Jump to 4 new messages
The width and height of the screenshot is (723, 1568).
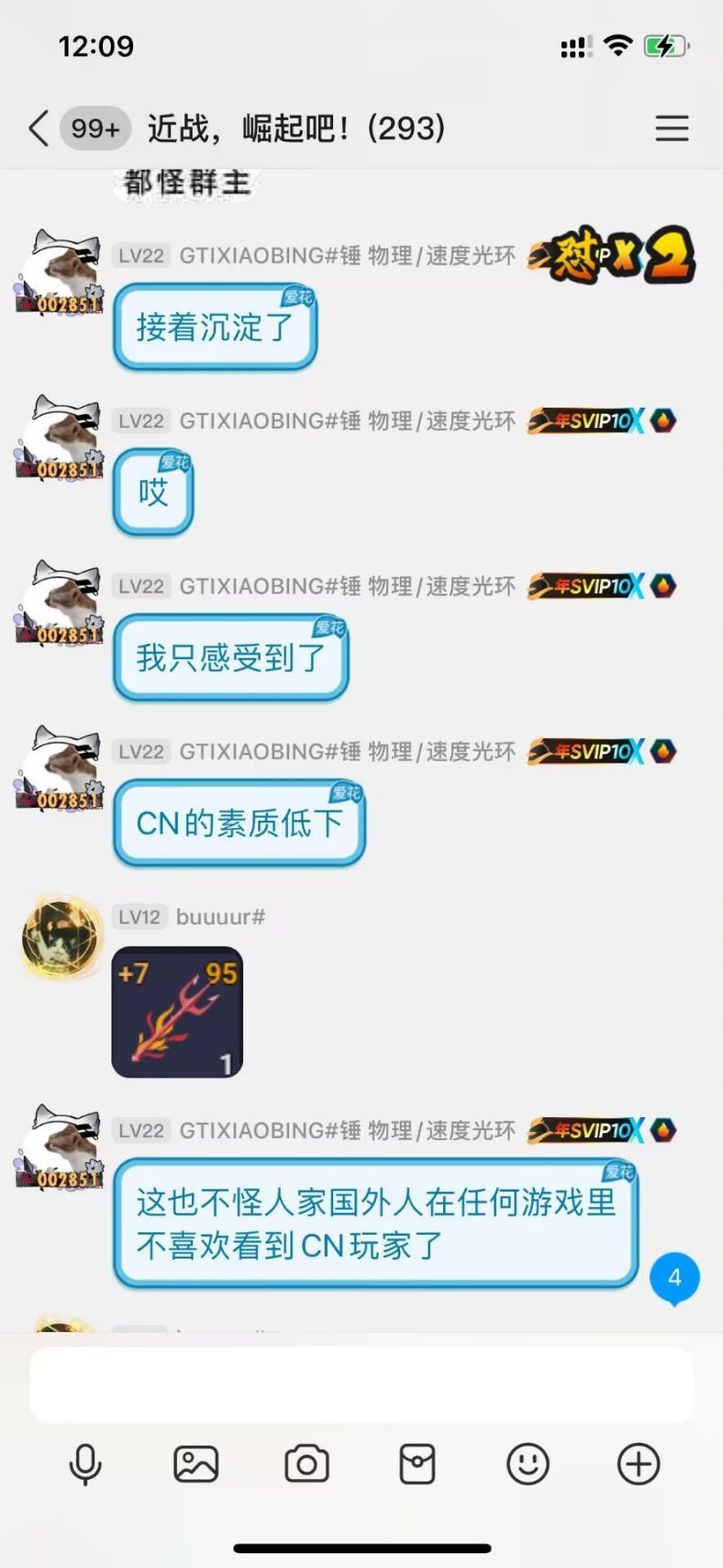coord(674,1277)
